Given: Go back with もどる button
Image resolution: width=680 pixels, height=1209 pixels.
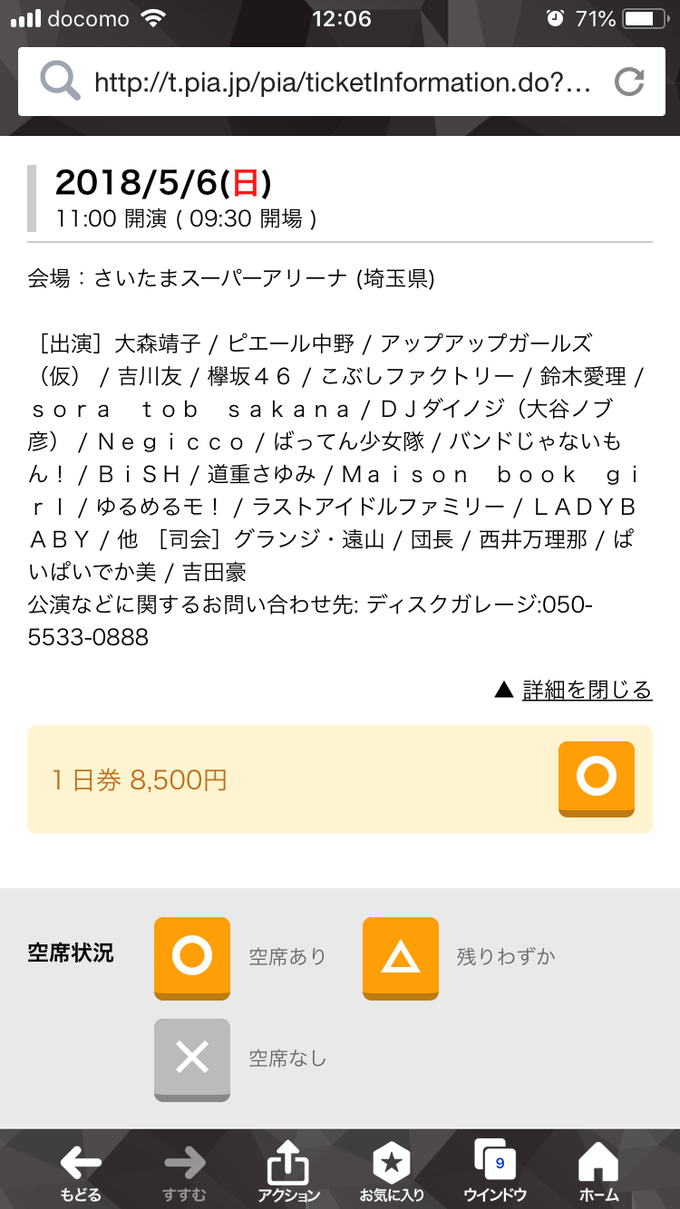Looking at the screenshot, I should point(80,1172).
